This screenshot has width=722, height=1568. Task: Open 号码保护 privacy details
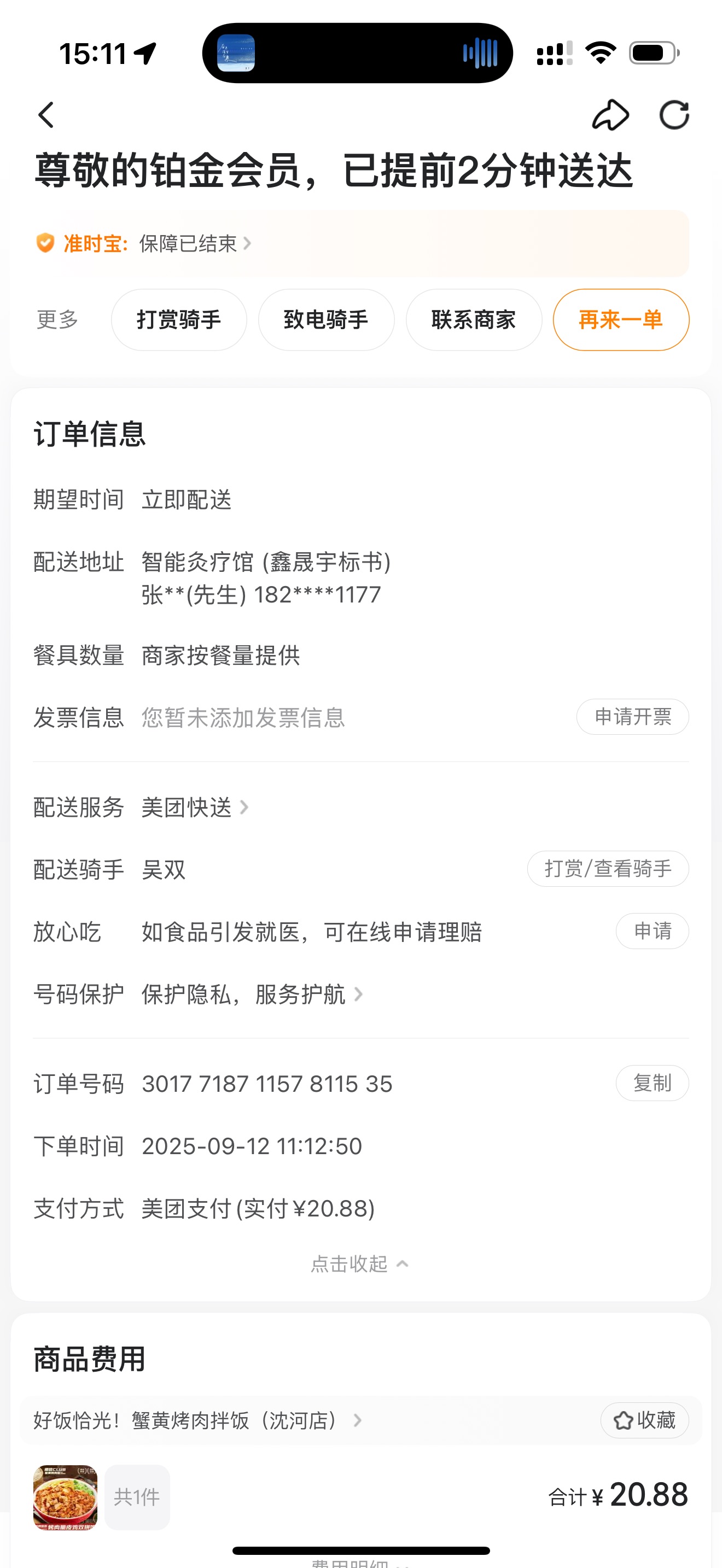click(251, 994)
